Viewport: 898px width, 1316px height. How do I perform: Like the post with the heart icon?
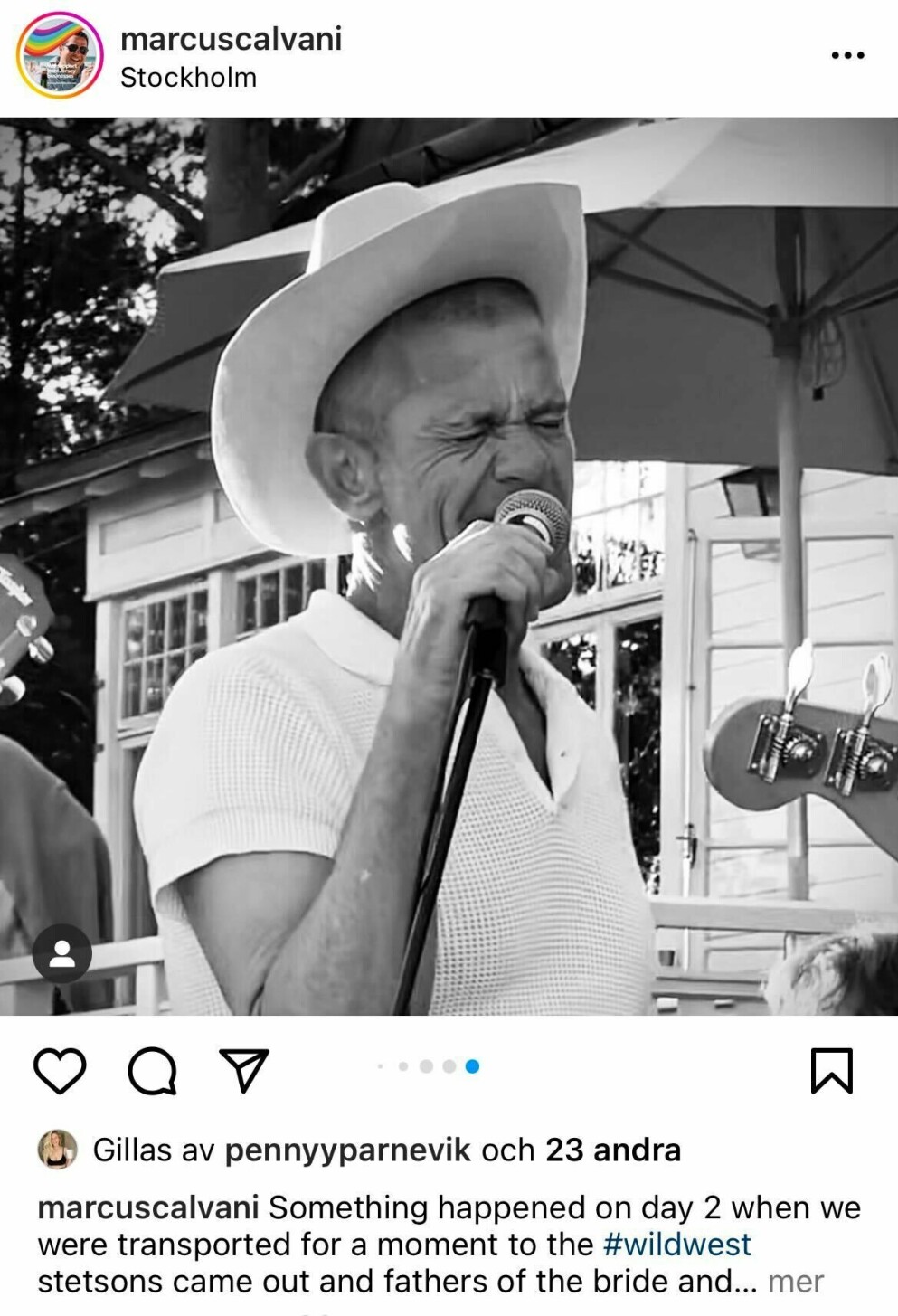(60, 1071)
